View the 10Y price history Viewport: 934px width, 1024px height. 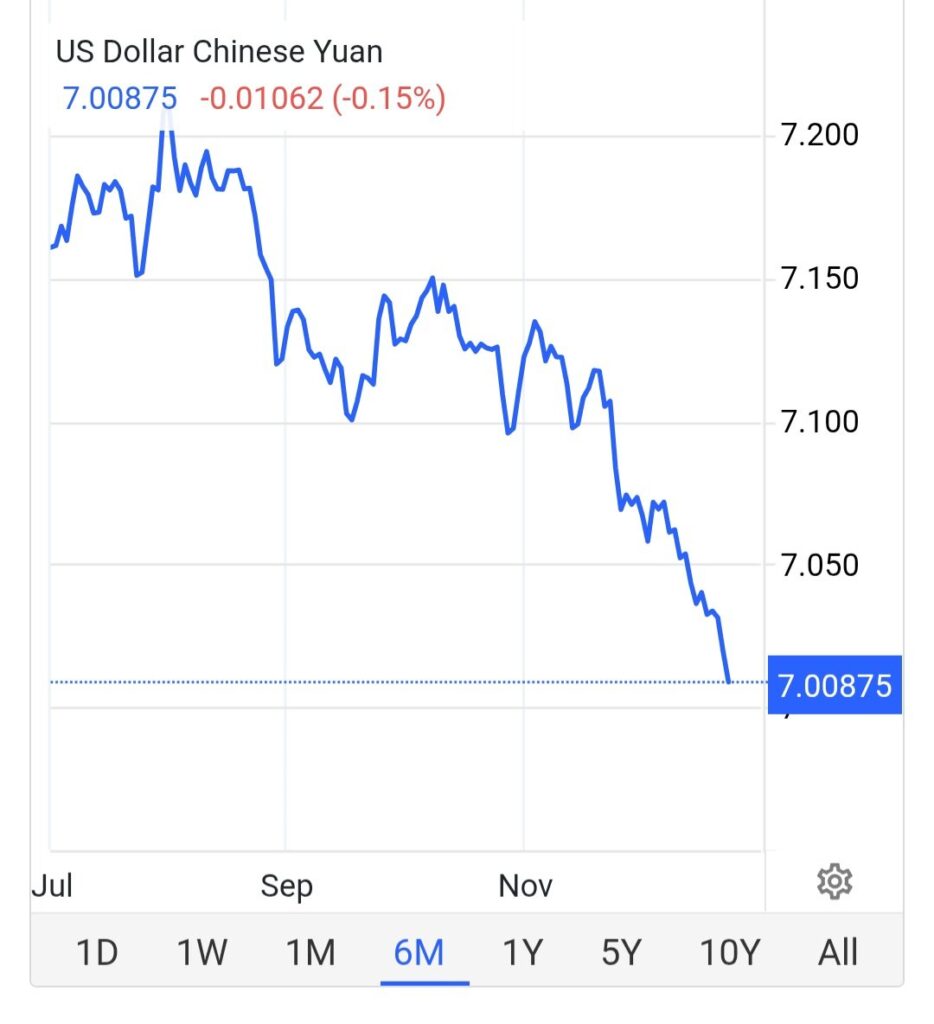pyautogui.click(x=730, y=952)
